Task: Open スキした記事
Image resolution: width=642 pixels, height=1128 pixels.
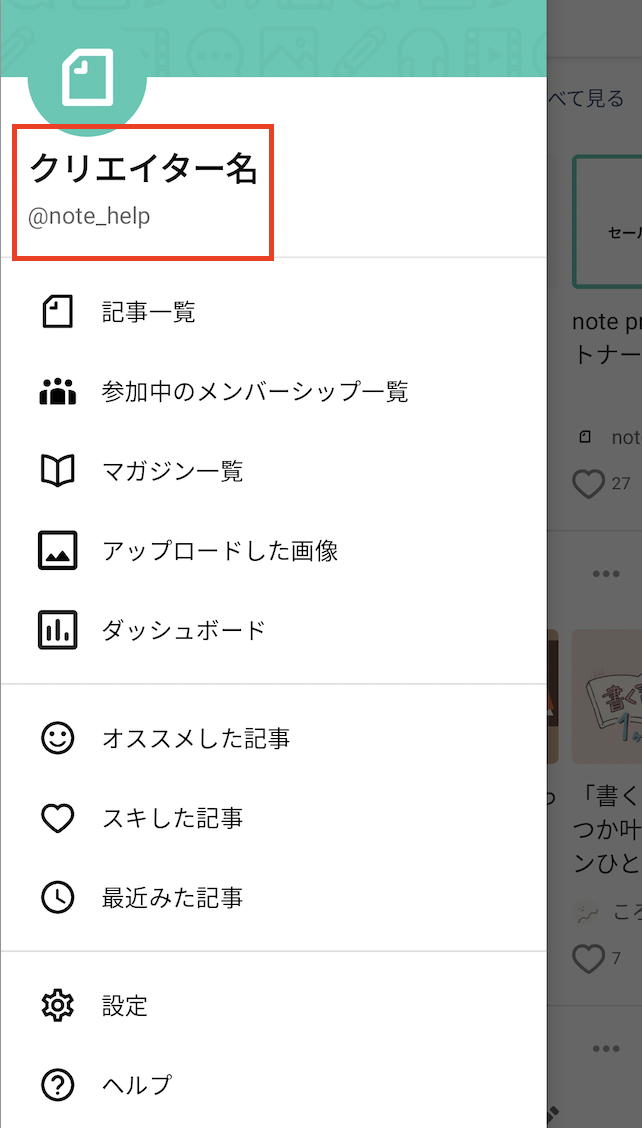Action: [x=172, y=818]
